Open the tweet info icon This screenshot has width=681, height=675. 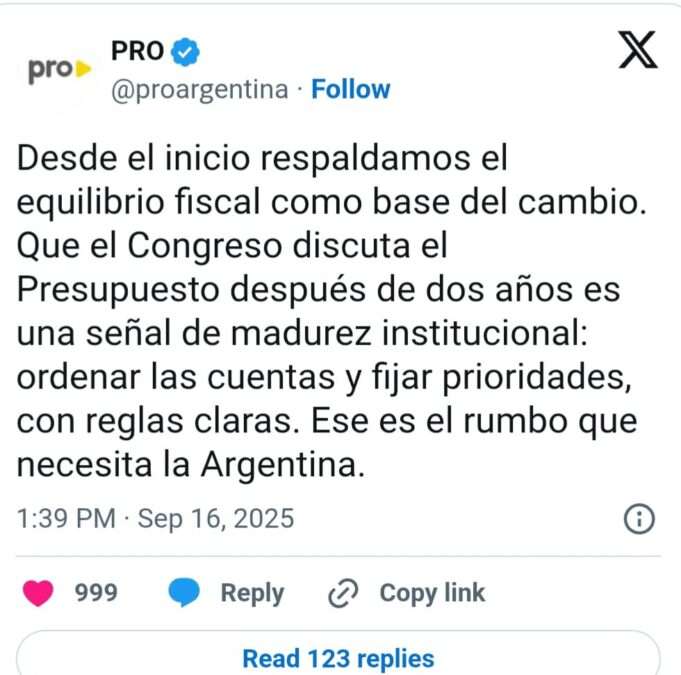tap(638, 519)
